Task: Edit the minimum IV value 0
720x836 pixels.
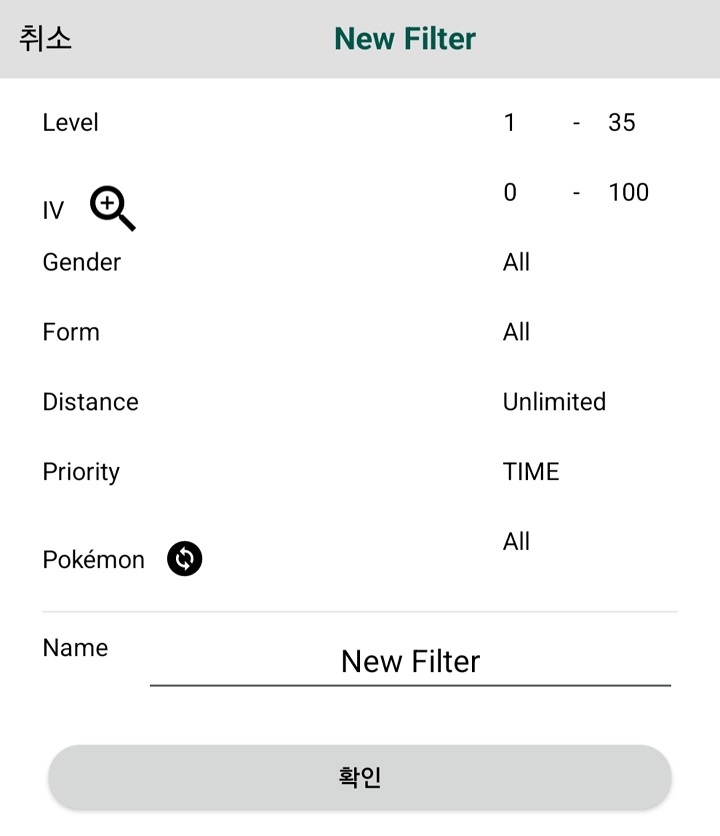Action: 510,192
